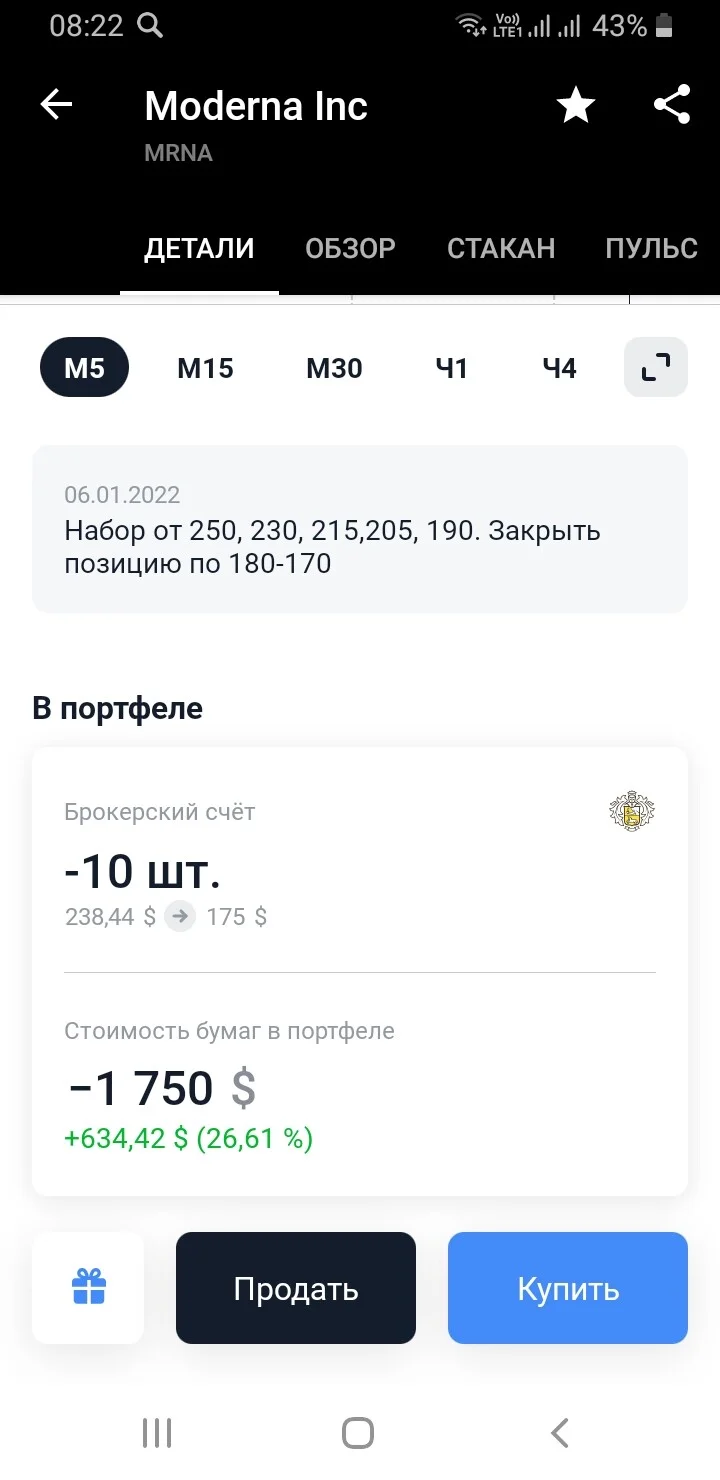Open the СТАКАН tab
The height and width of the screenshot is (1480, 720).
tap(501, 248)
